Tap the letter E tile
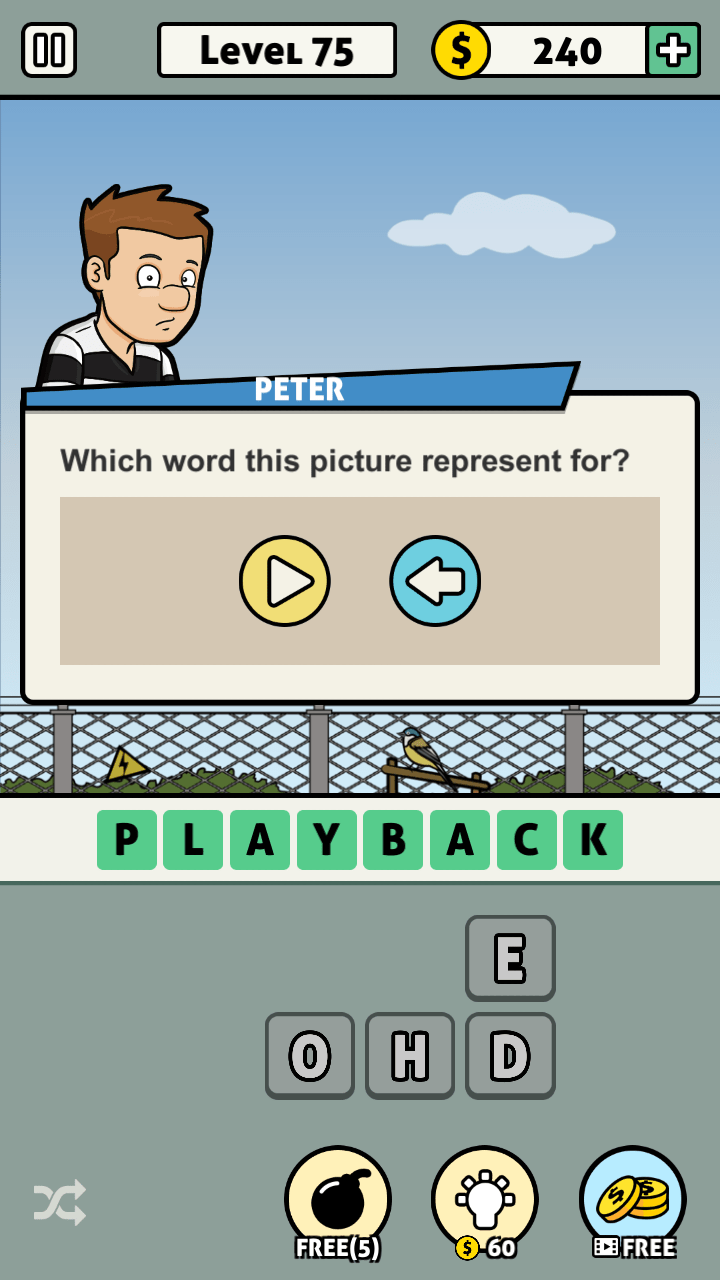The width and height of the screenshot is (720, 1280). [510, 958]
